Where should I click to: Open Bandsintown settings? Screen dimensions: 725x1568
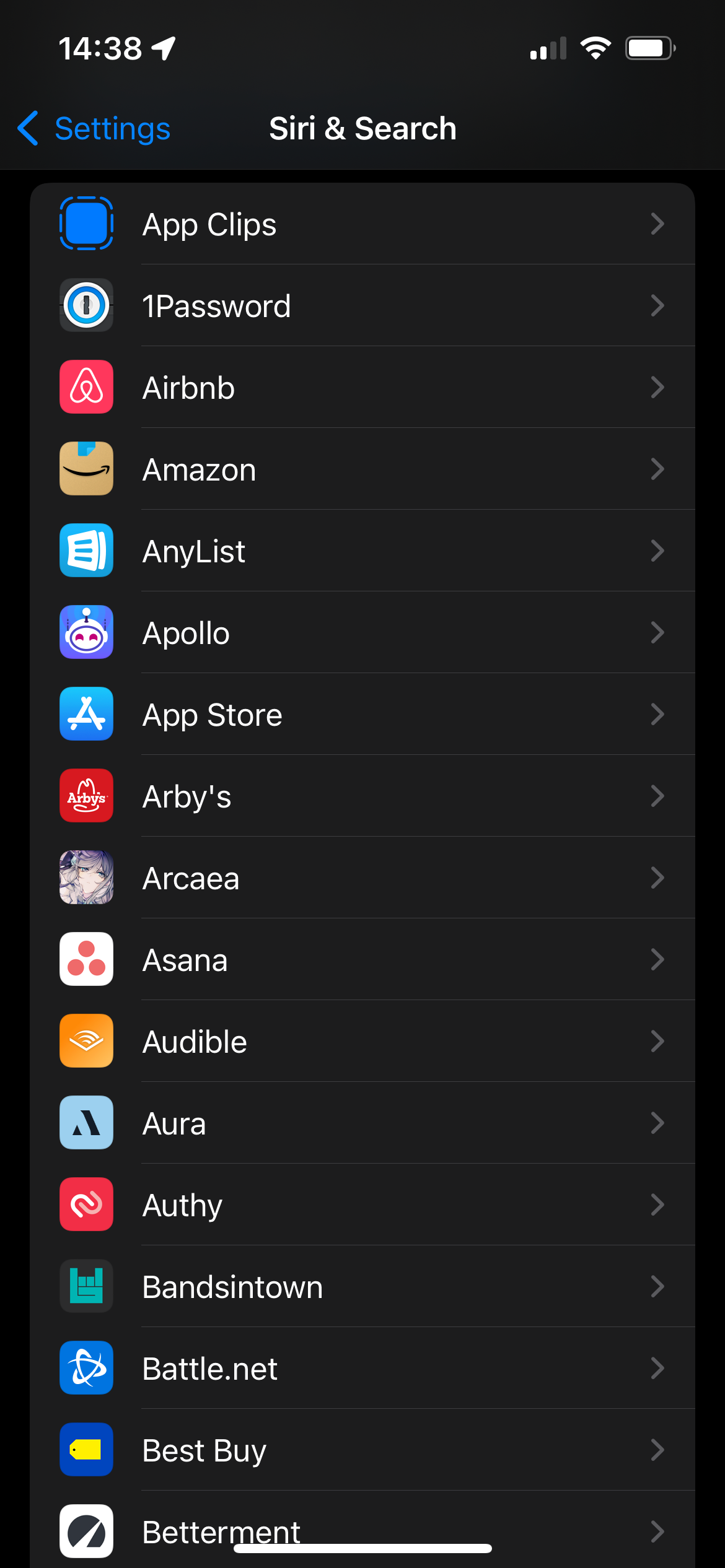point(362,1287)
